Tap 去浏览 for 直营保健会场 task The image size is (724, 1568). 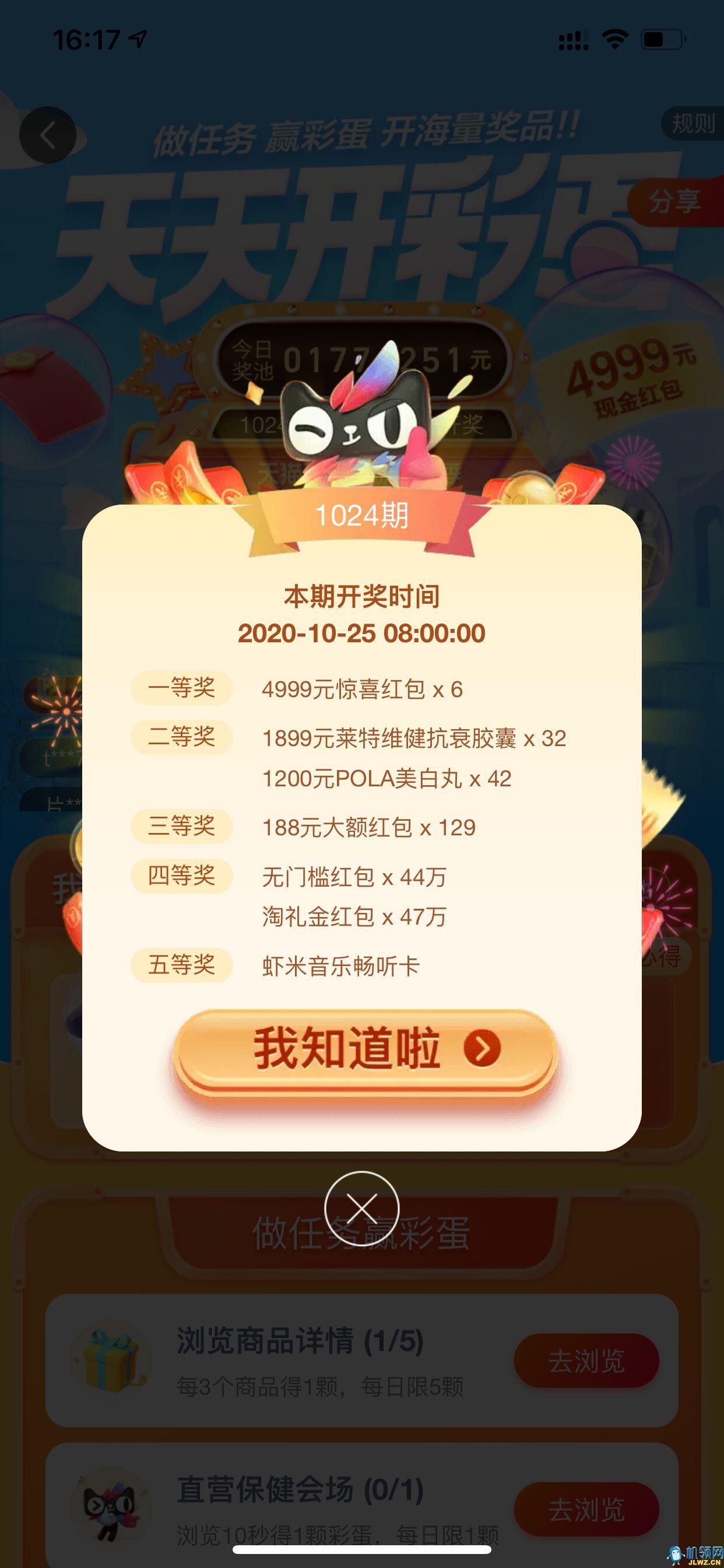[586, 1509]
